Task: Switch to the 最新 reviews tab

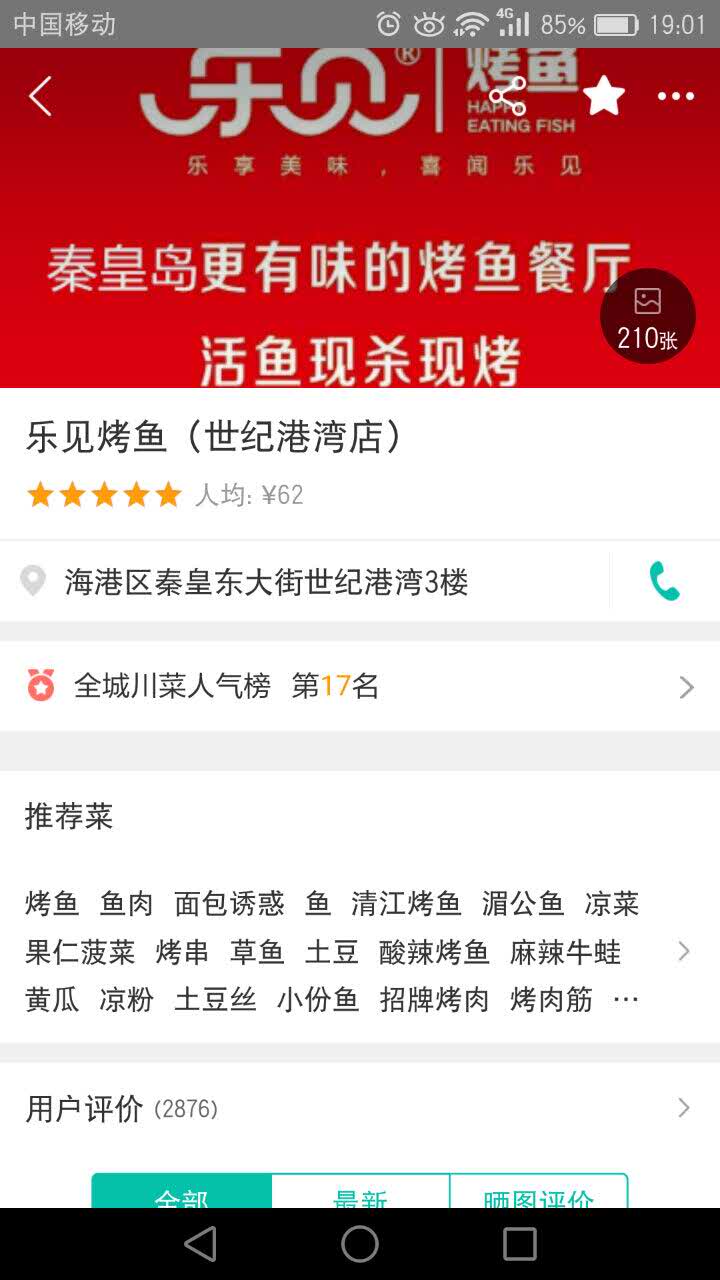Action: point(360,1195)
